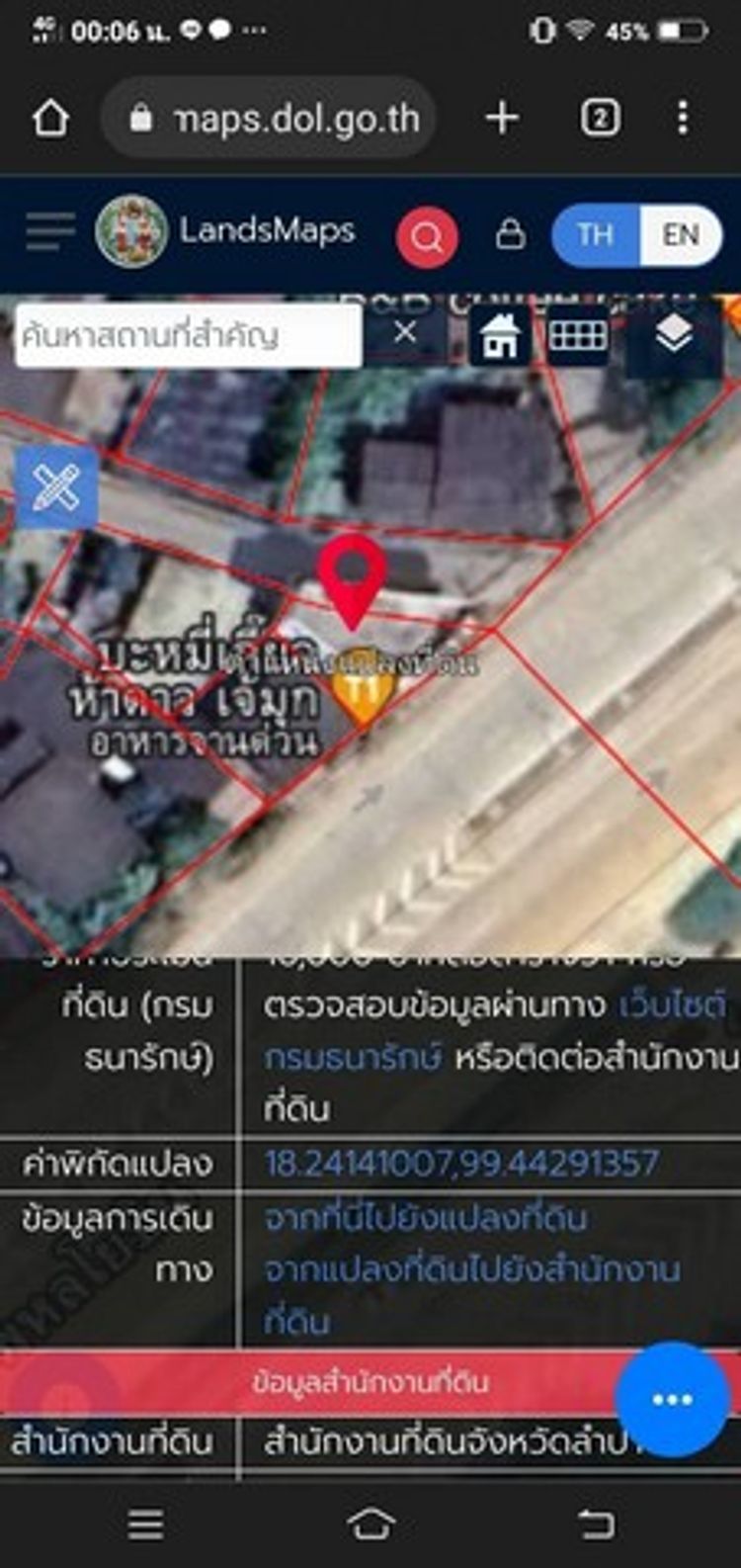Open the LandsMaps hamburger menu
This screenshot has width=741, height=1568.
click(49, 232)
